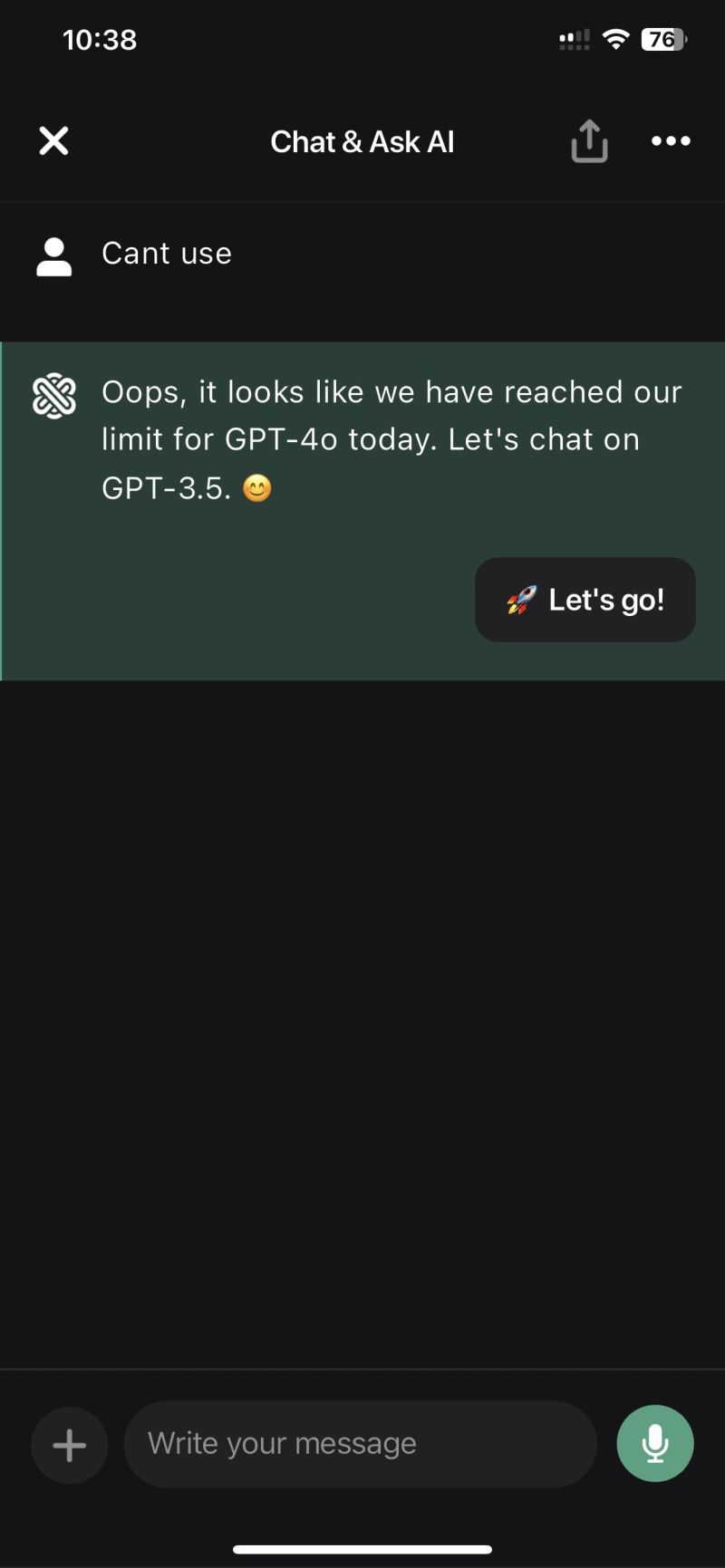Open the plus attachment button
Viewport: 725px width, 1568px height.
pyautogui.click(x=70, y=1445)
